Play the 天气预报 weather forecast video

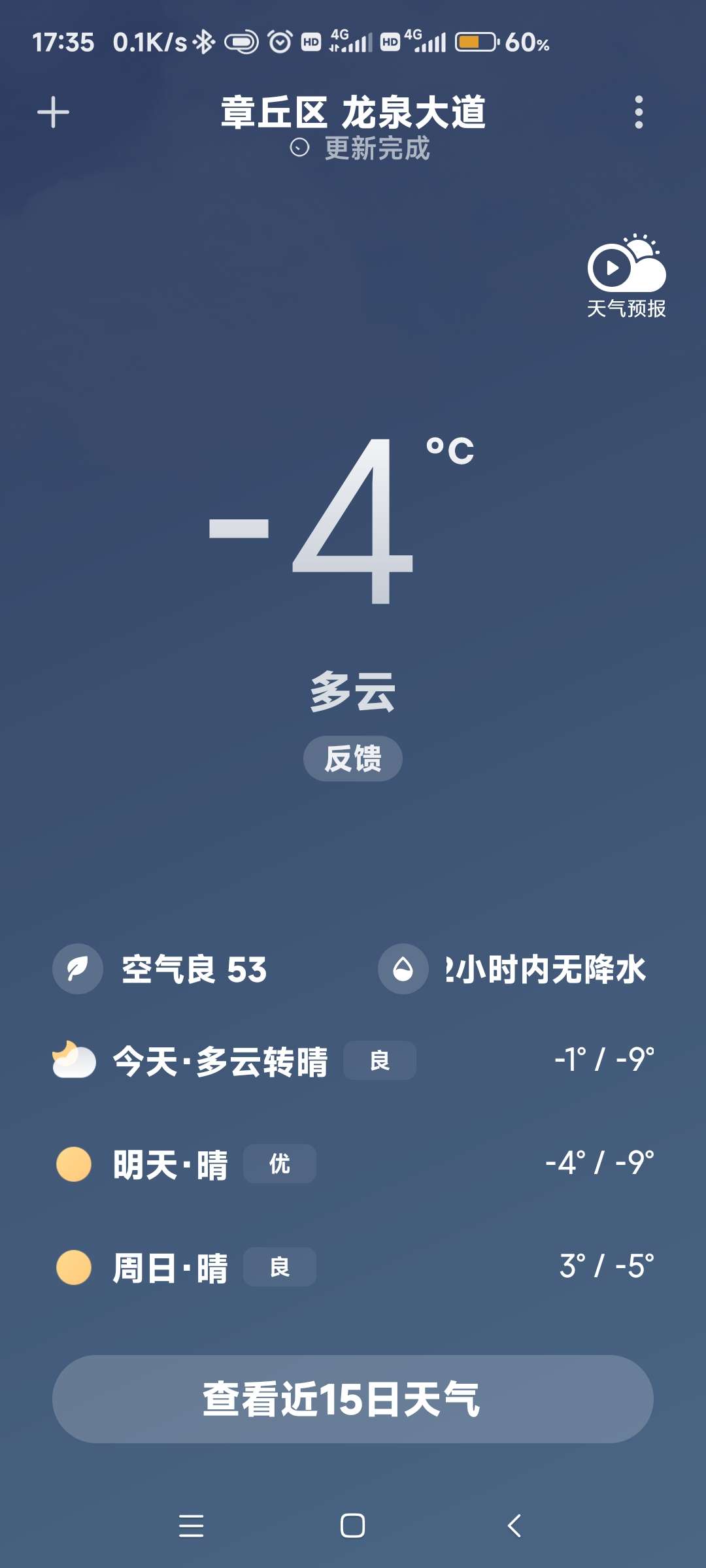(x=626, y=276)
